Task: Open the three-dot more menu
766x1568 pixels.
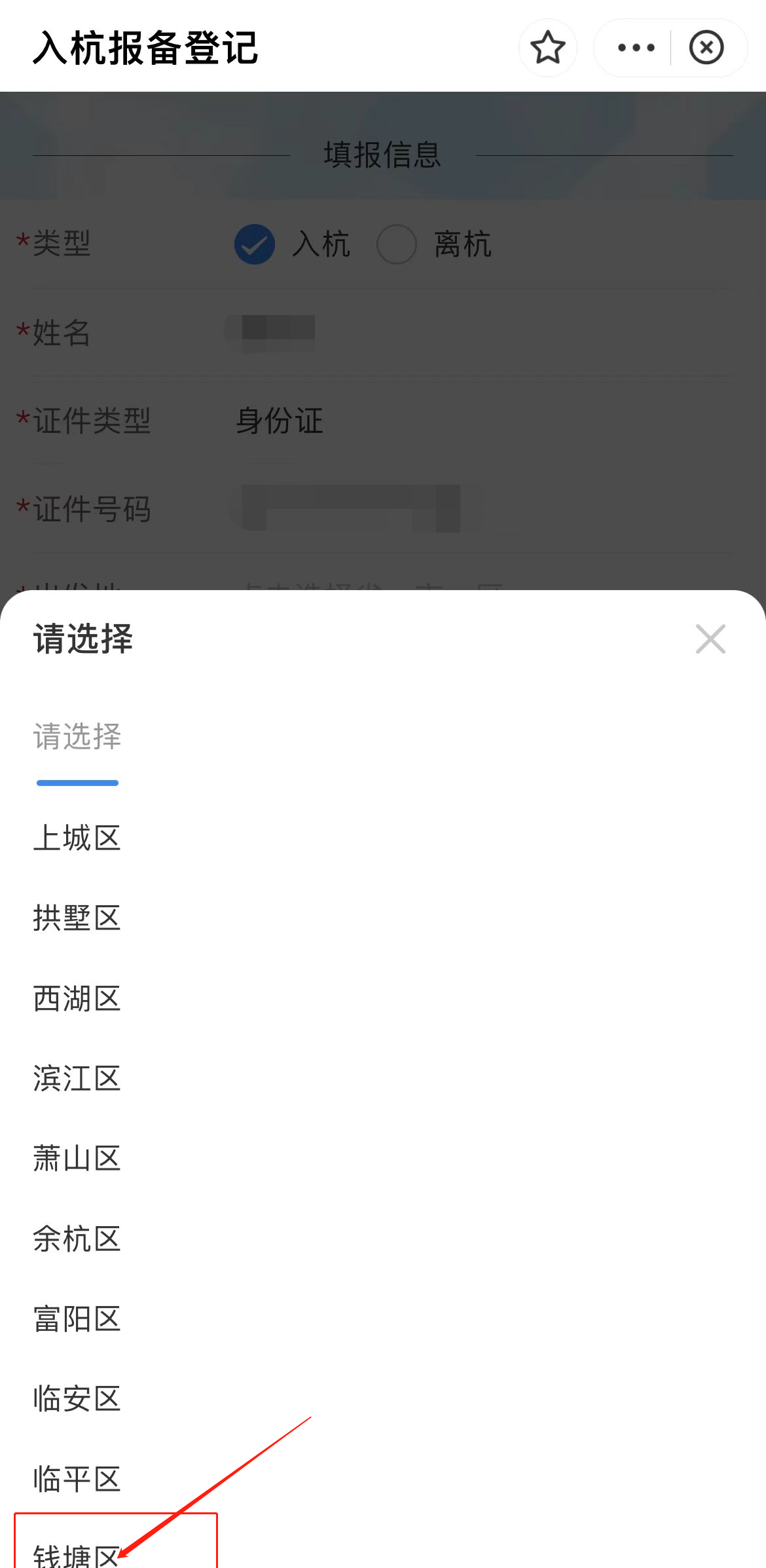Action: tap(636, 48)
